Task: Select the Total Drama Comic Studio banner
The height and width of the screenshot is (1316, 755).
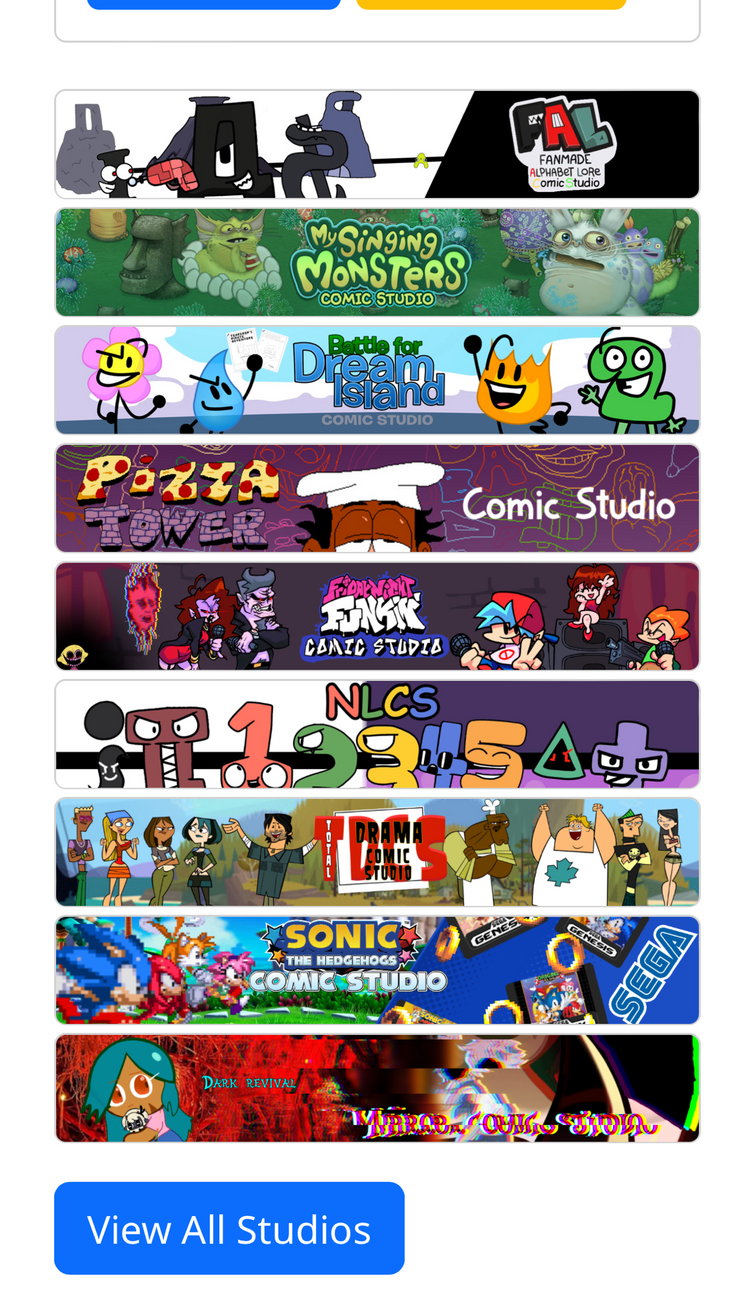Action: (377, 852)
